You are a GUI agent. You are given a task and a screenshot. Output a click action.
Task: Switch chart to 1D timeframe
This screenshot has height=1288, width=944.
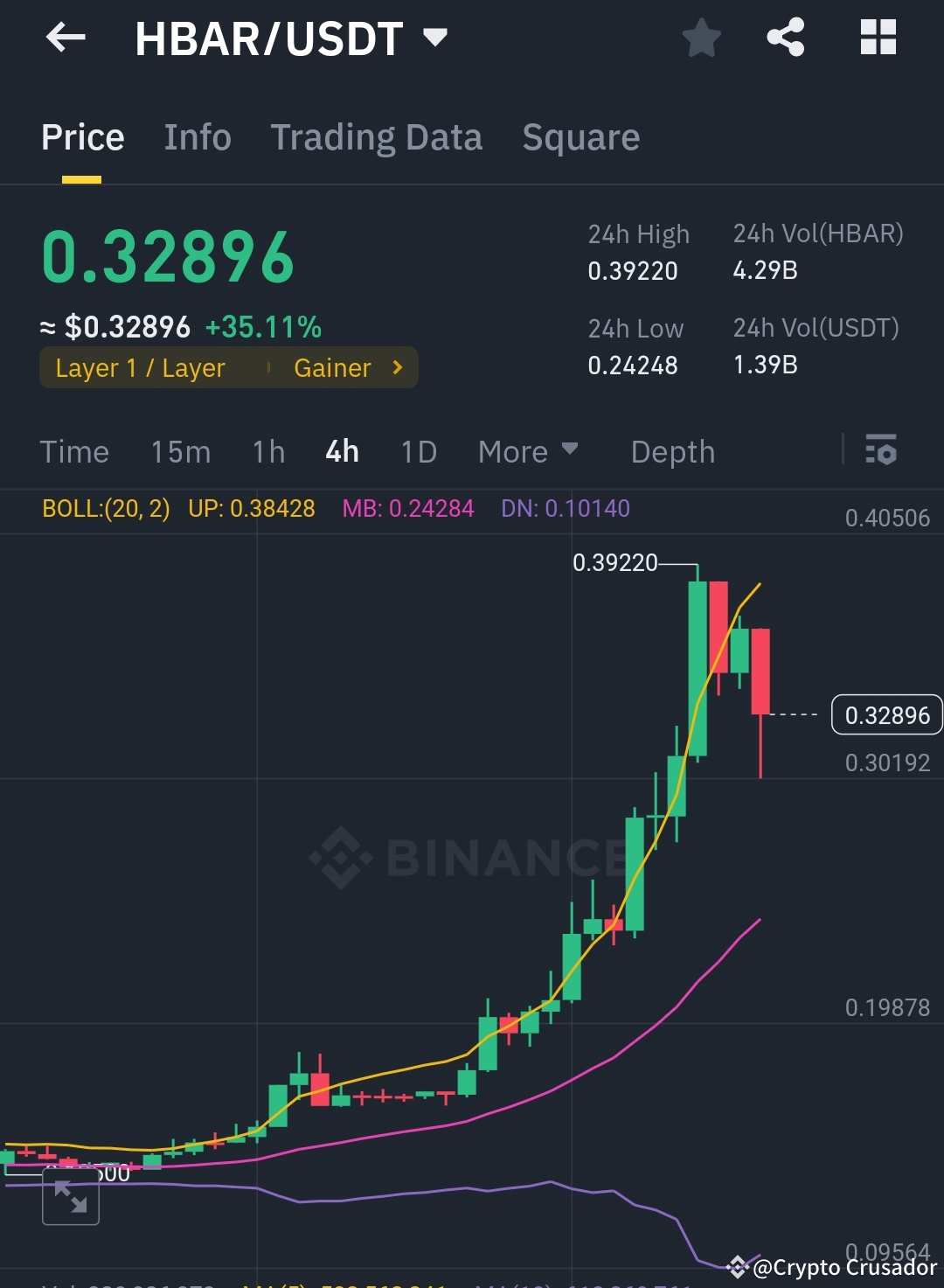tap(418, 451)
